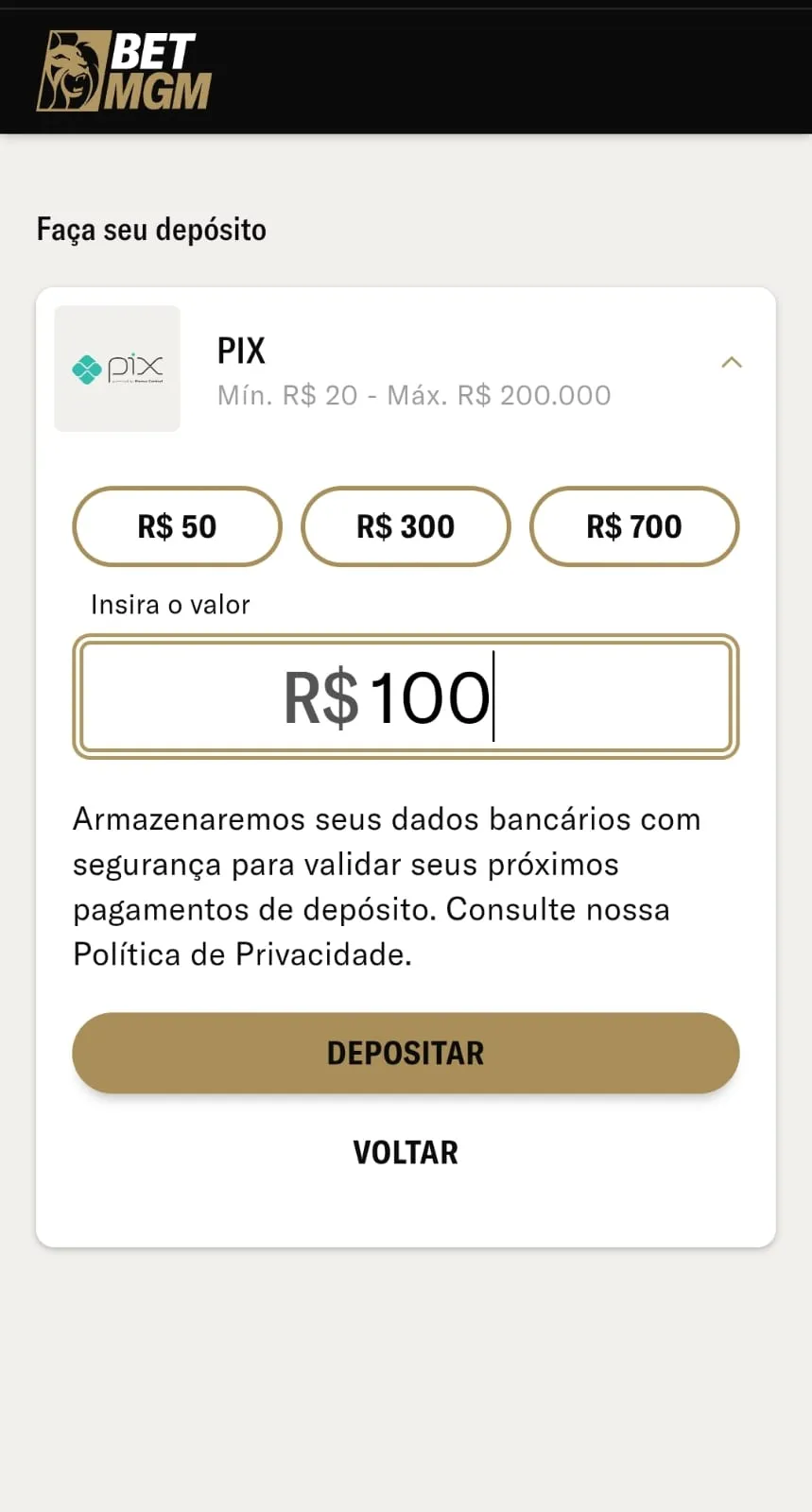Tap the Insira o valor label
Image resolution: width=812 pixels, height=1512 pixels.
point(169,604)
